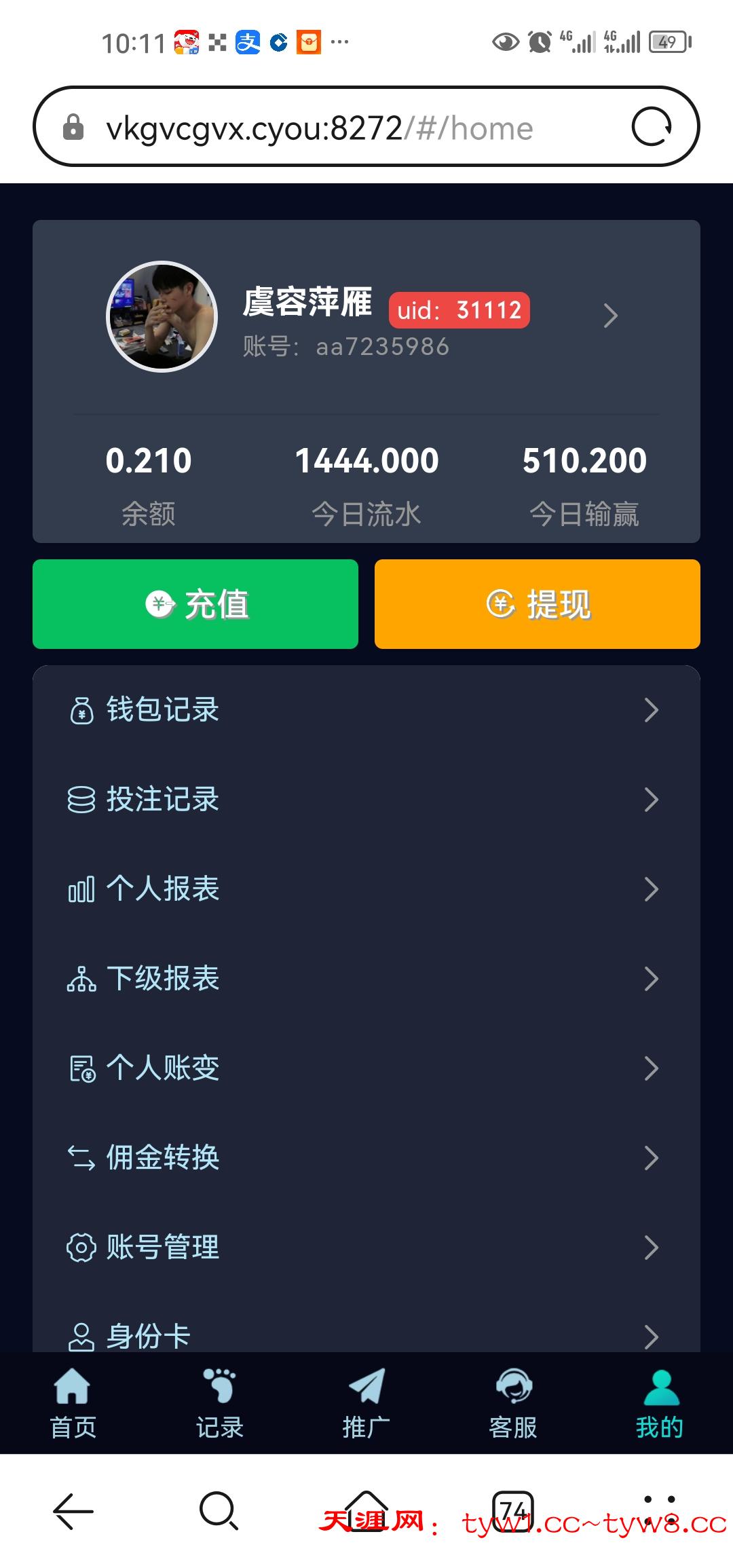Open the 客服 customer service tab
The height and width of the screenshot is (1568, 733).
[513, 1404]
